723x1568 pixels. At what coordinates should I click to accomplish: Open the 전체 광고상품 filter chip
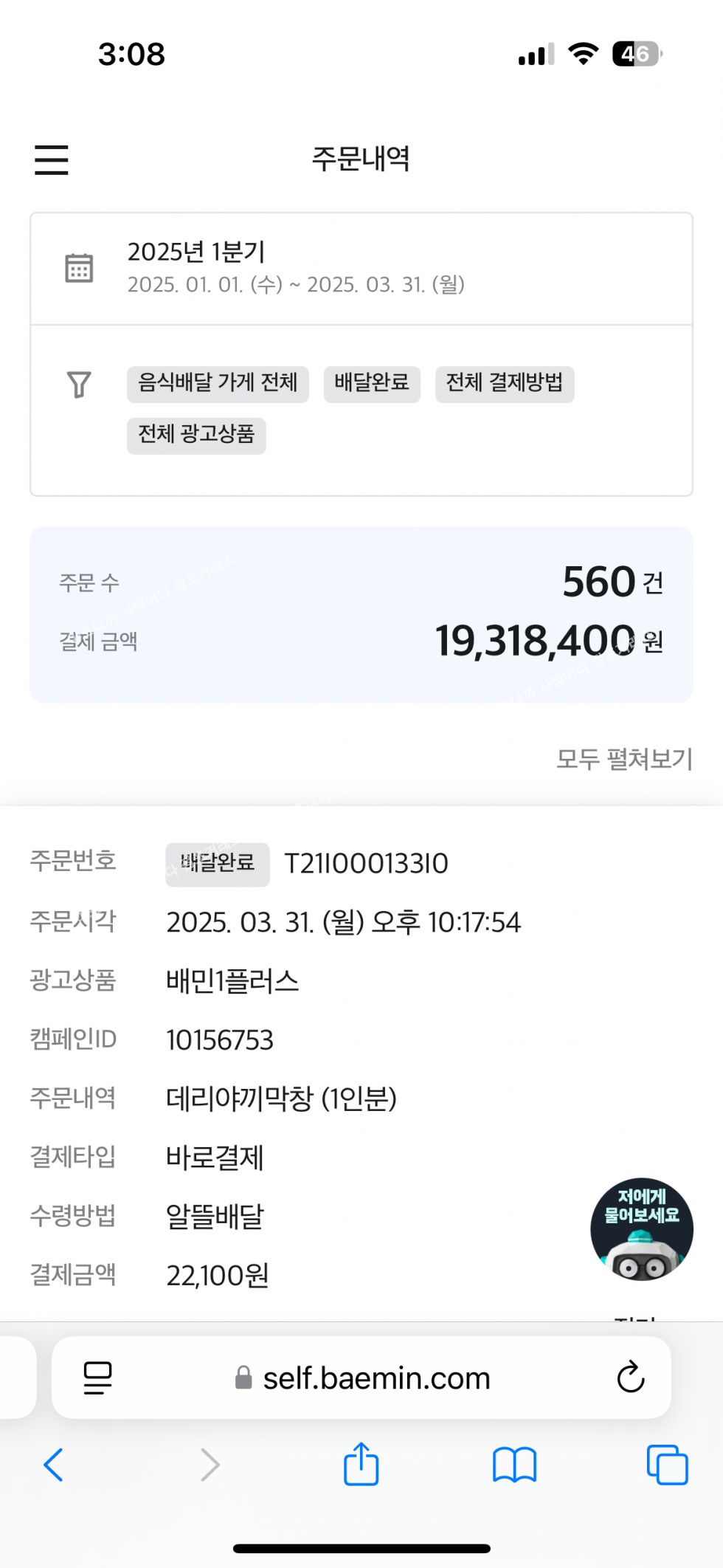tap(196, 436)
